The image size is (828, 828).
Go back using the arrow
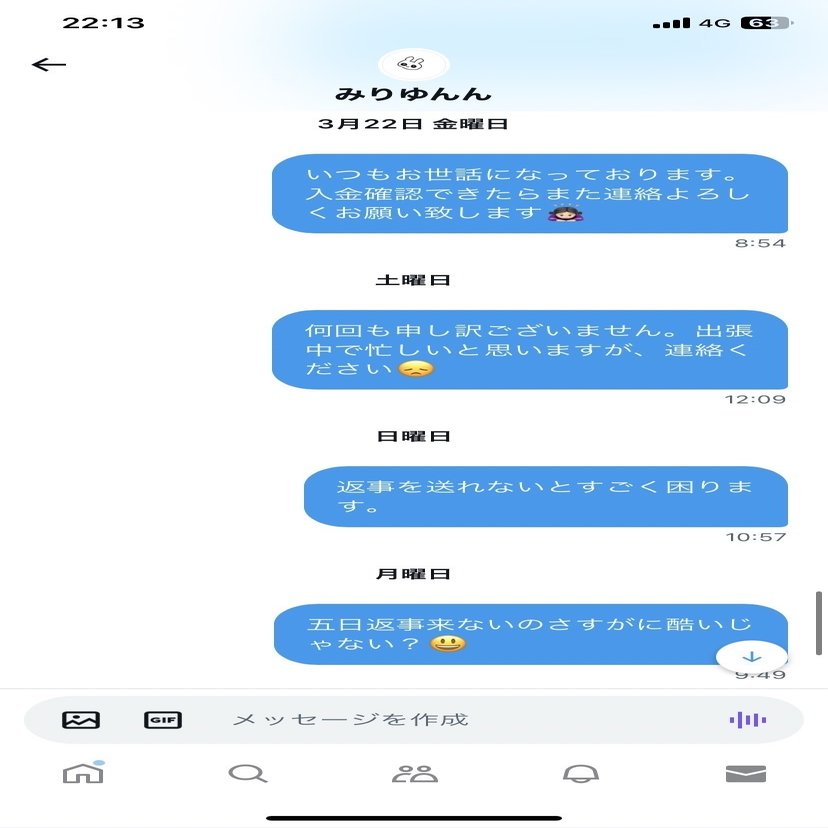(x=48, y=65)
